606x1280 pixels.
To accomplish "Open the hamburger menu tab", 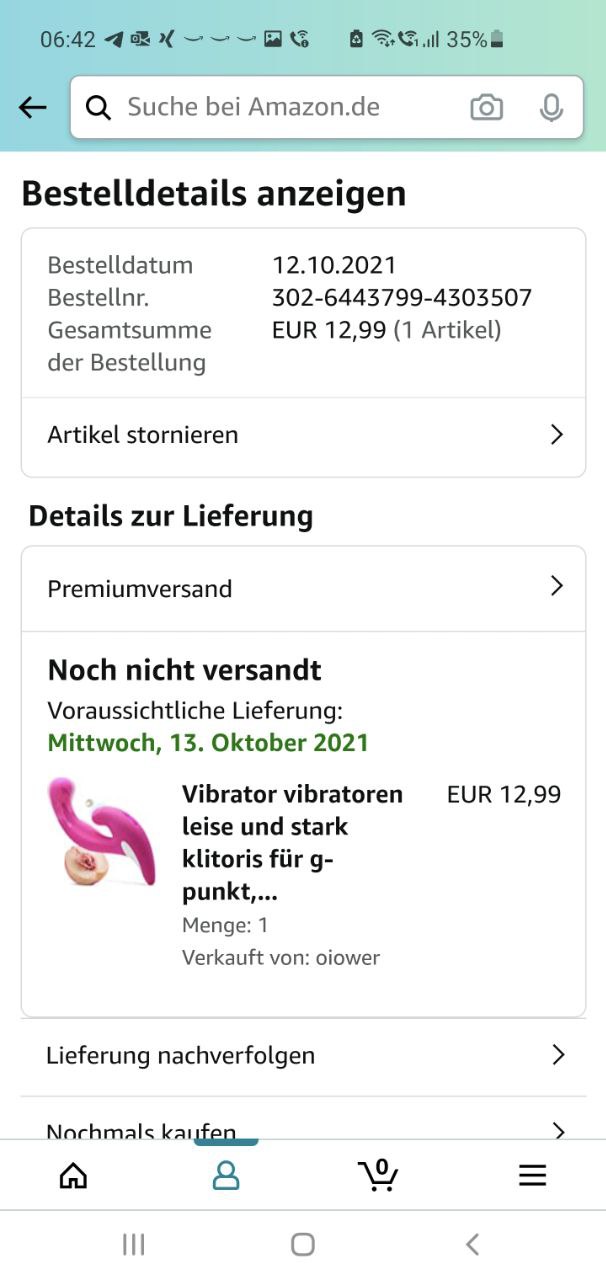I will (532, 1175).
